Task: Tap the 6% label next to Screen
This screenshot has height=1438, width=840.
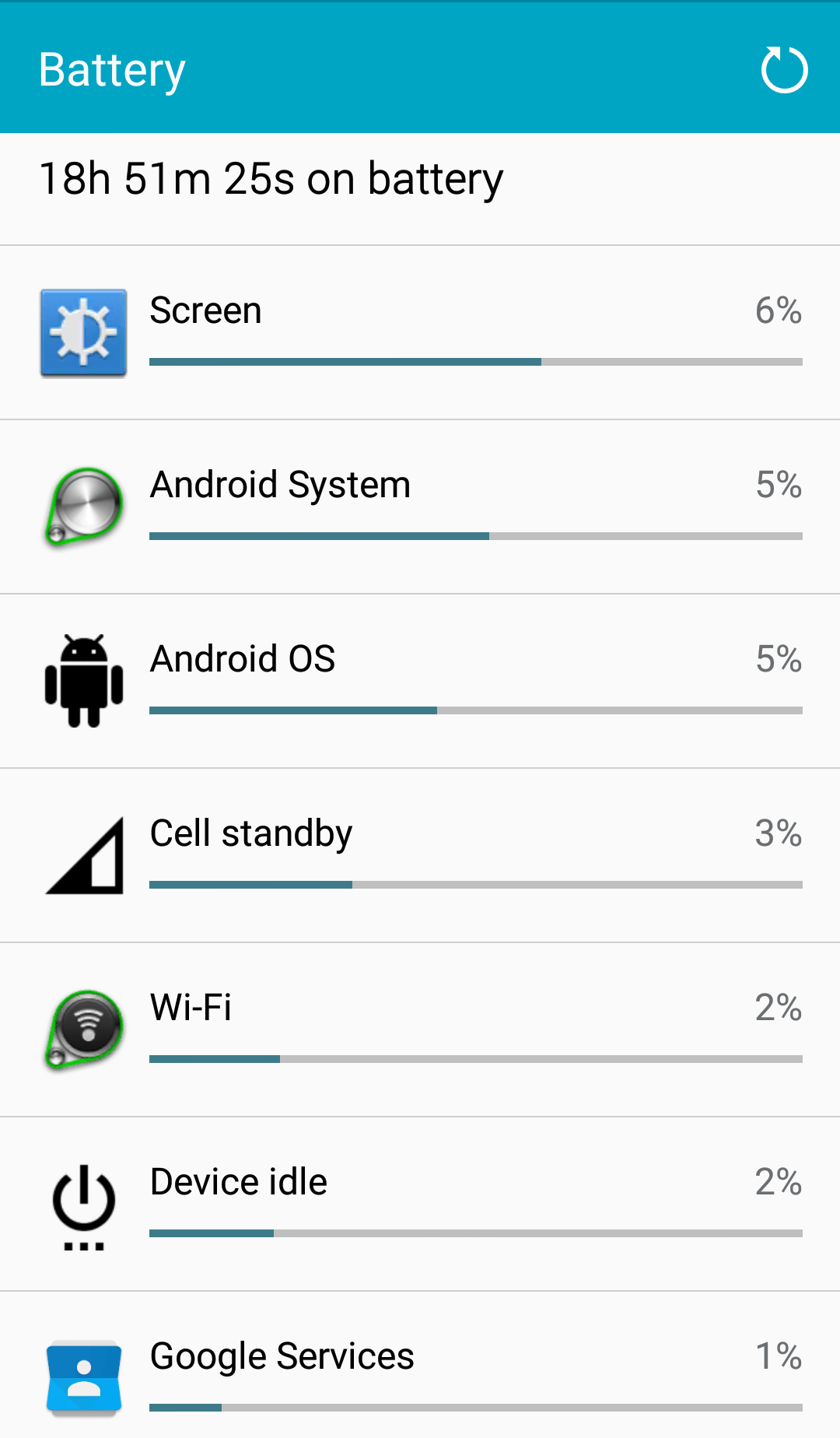Action: coord(778,311)
